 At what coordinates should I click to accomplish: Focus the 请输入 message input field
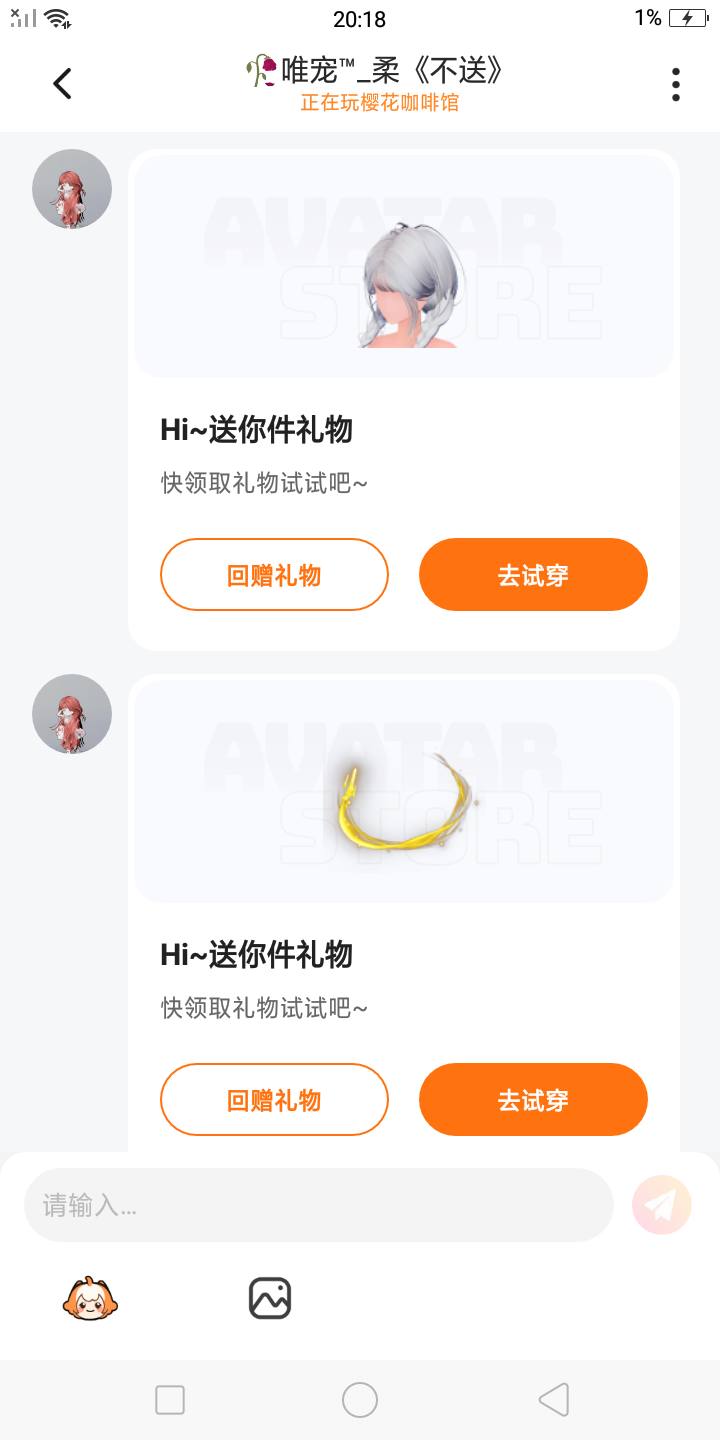click(x=318, y=1205)
